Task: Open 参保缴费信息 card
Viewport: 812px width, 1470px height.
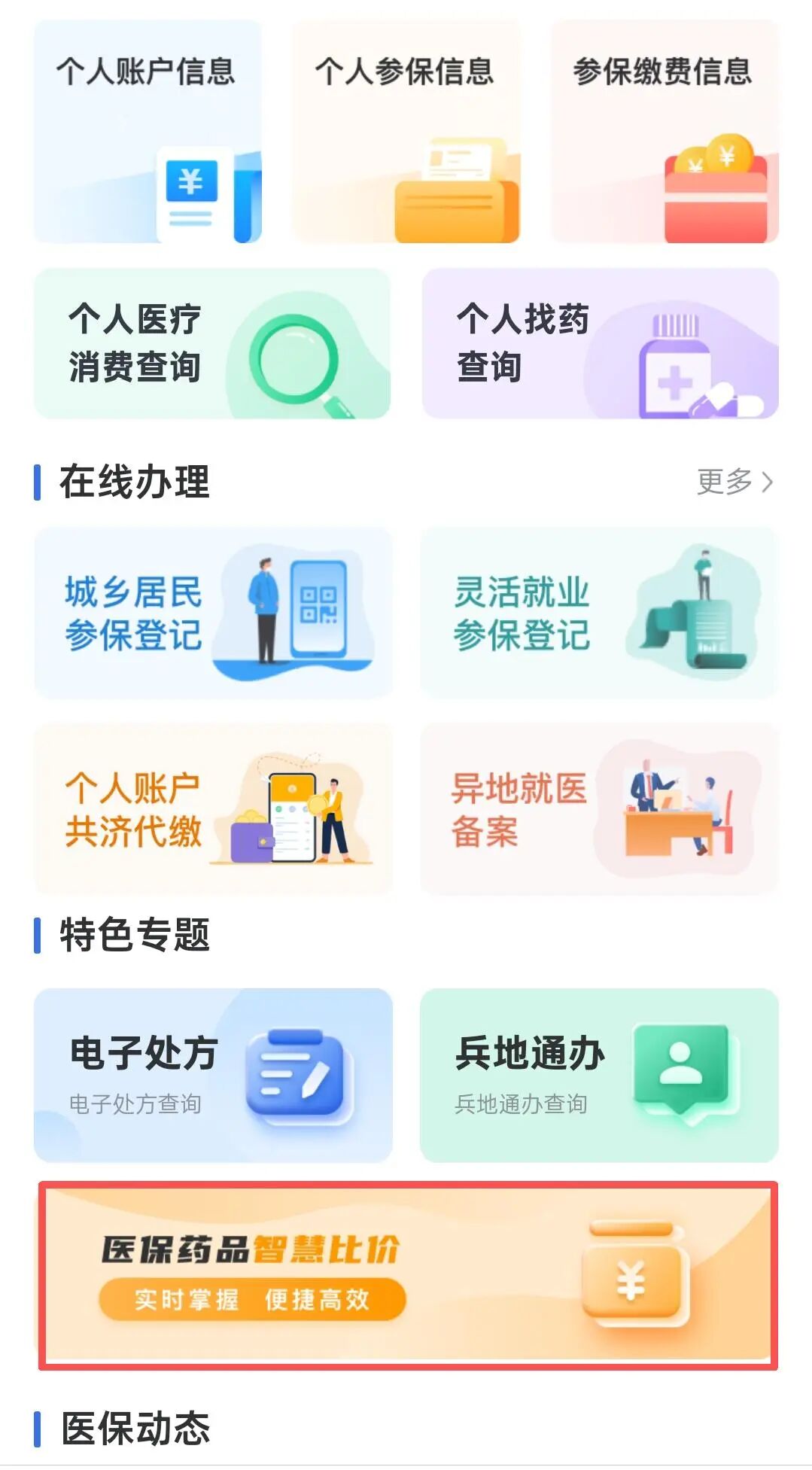Action: coord(665,132)
